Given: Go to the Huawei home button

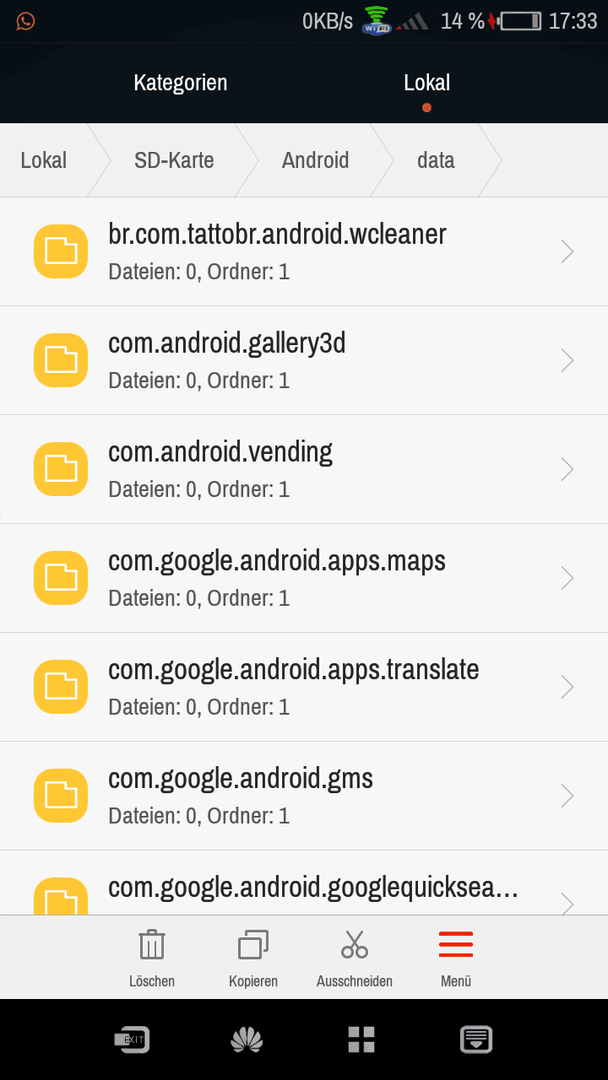Looking at the screenshot, I should (x=247, y=1039).
